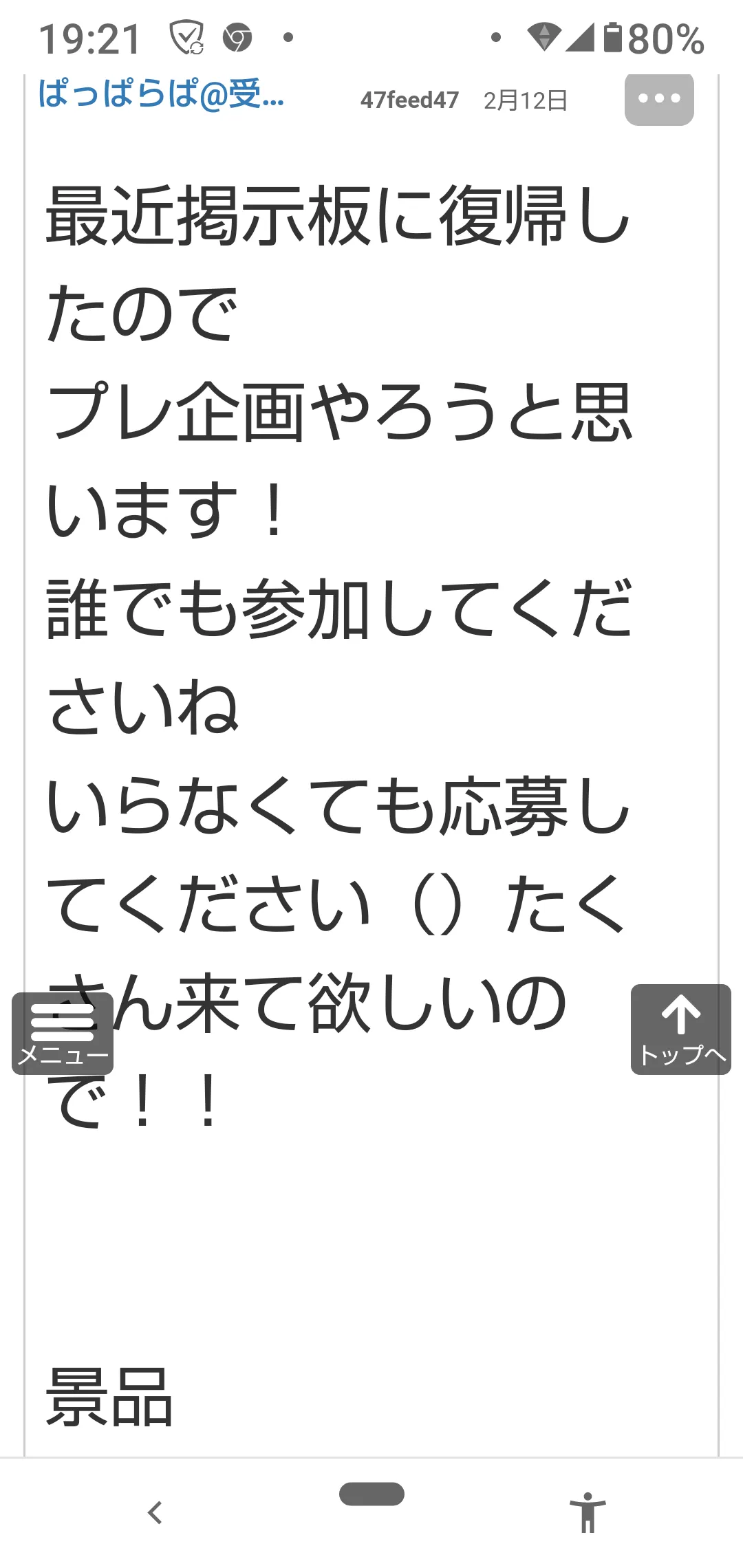Open the メニュー floating menu button
The image size is (743, 1568).
point(63,1033)
